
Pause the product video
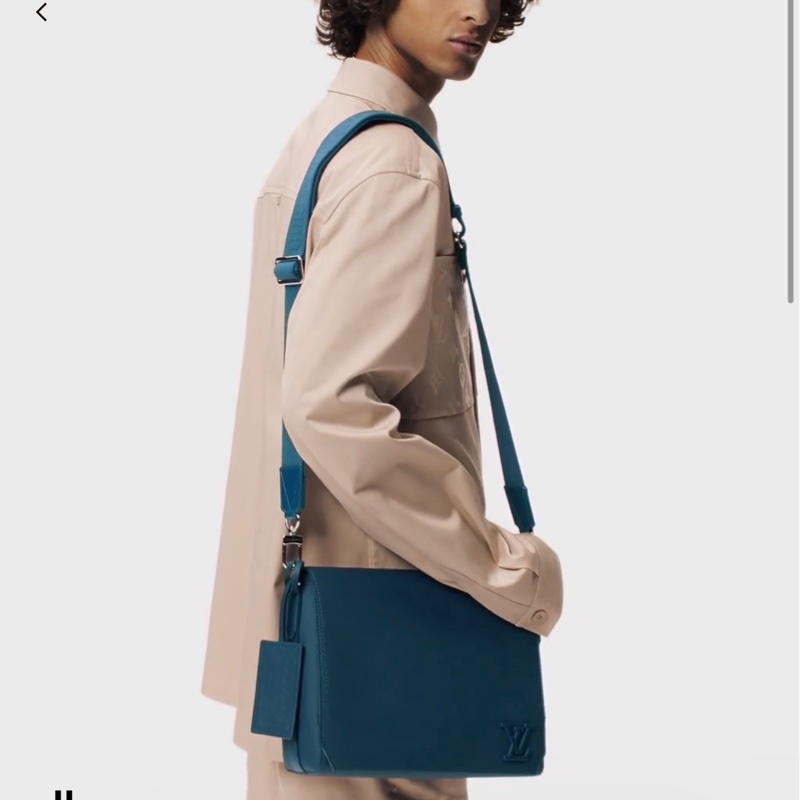click(x=64, y=794)
